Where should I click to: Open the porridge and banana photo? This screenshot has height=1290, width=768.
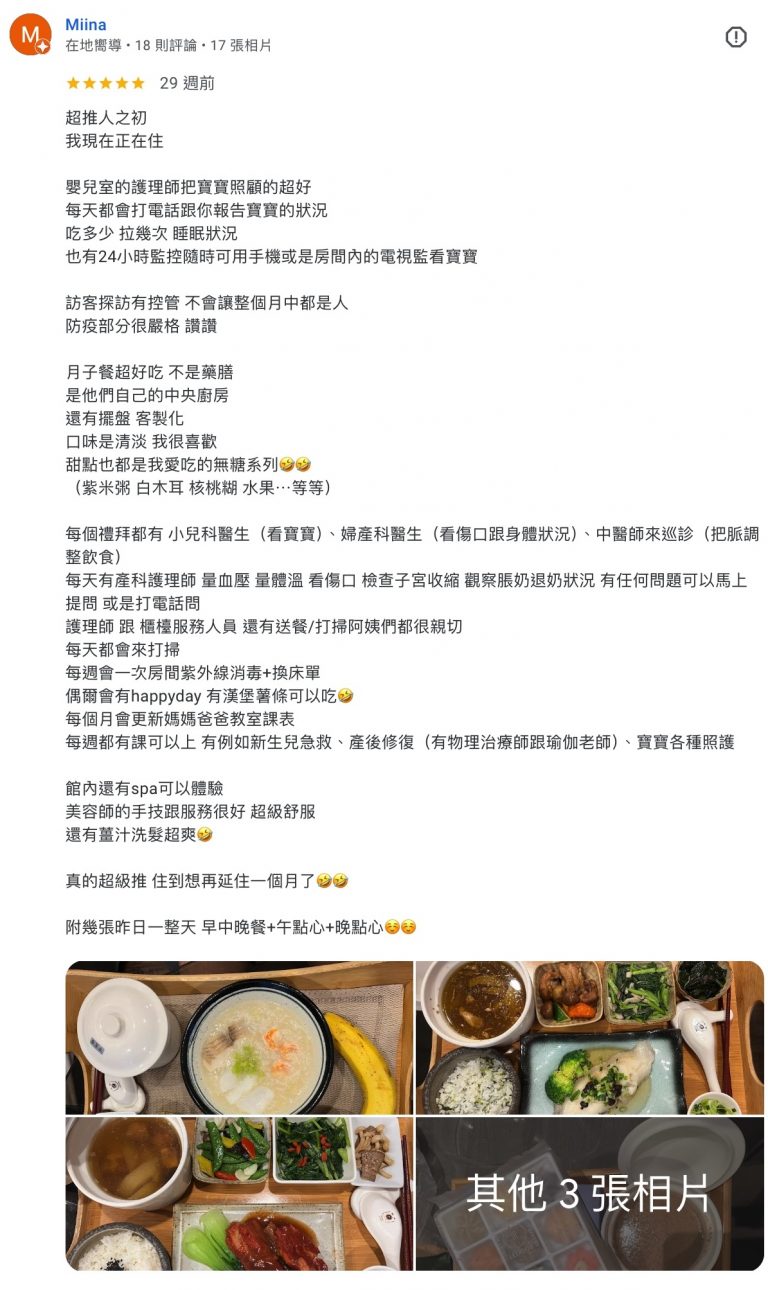(x=239, y=1037)
